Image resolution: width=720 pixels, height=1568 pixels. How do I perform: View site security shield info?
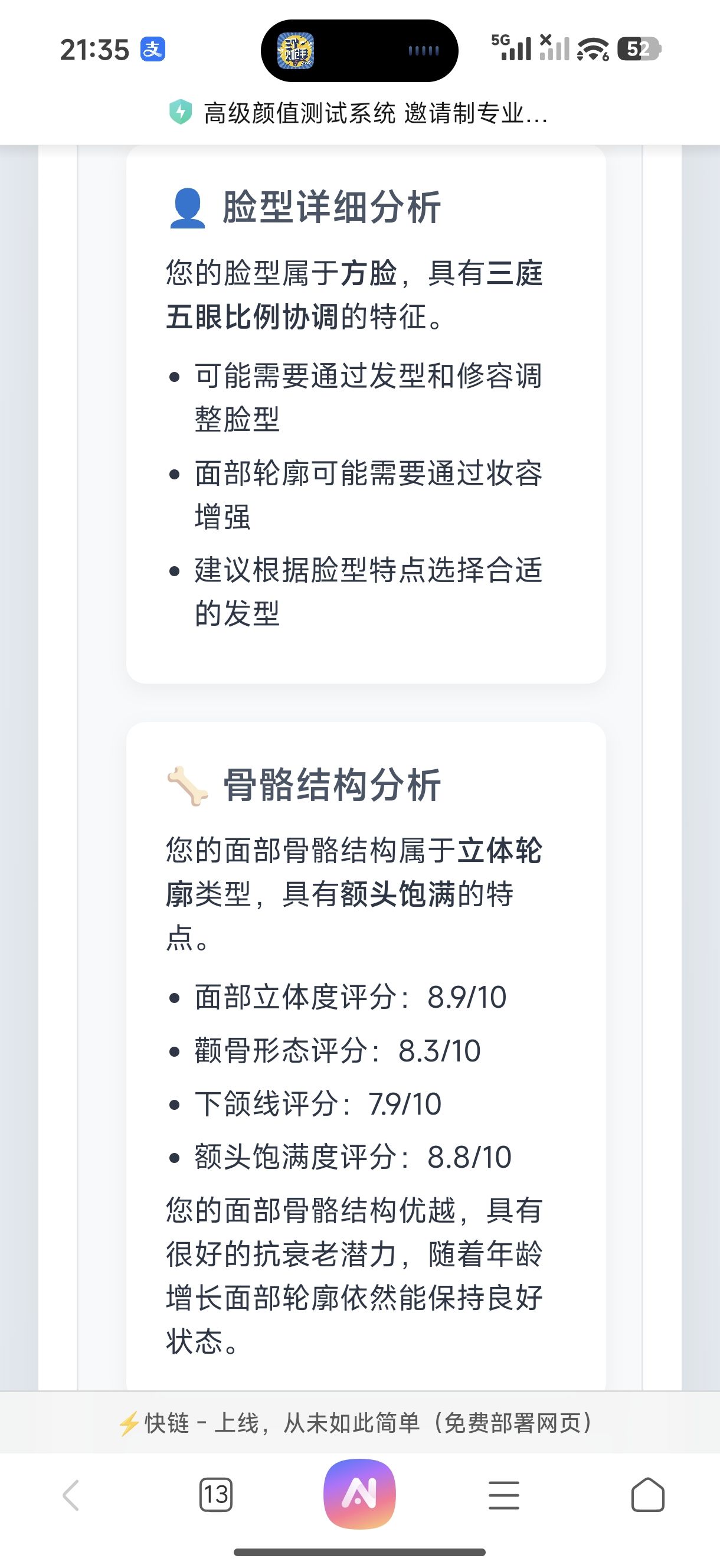(180, 113)
